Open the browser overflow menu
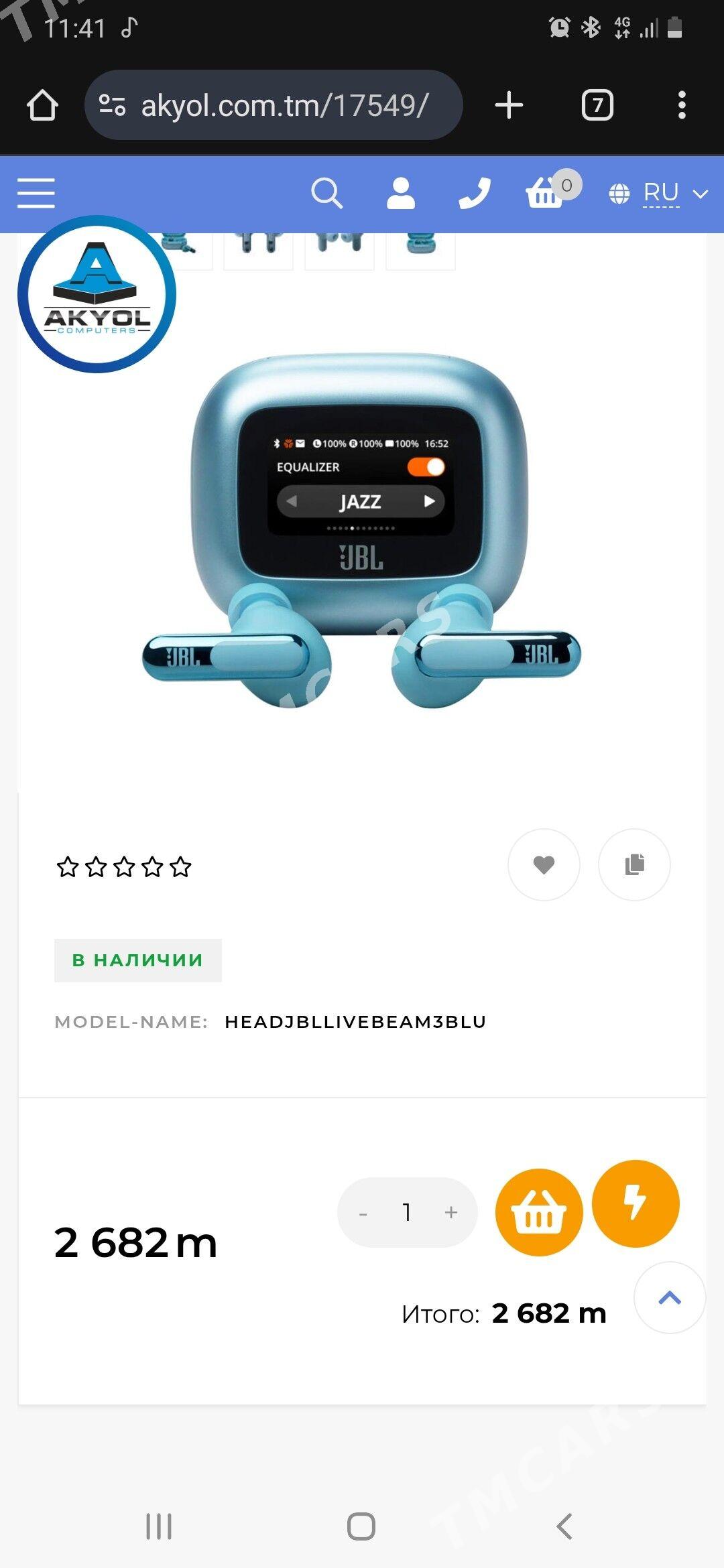 pos(682,105)
